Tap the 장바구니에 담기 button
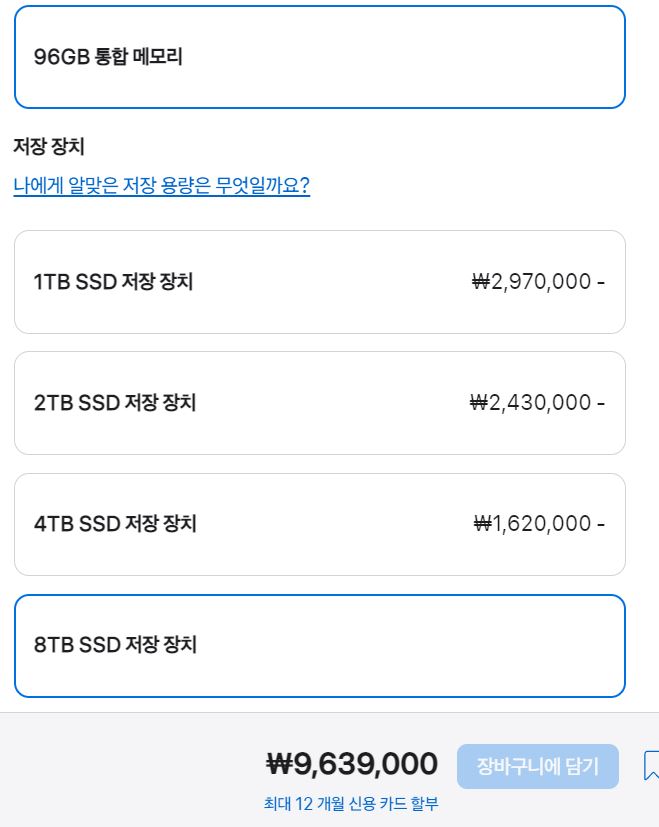Image resolution: width=659 pixels, height=827 pixels. click(538, 766)
